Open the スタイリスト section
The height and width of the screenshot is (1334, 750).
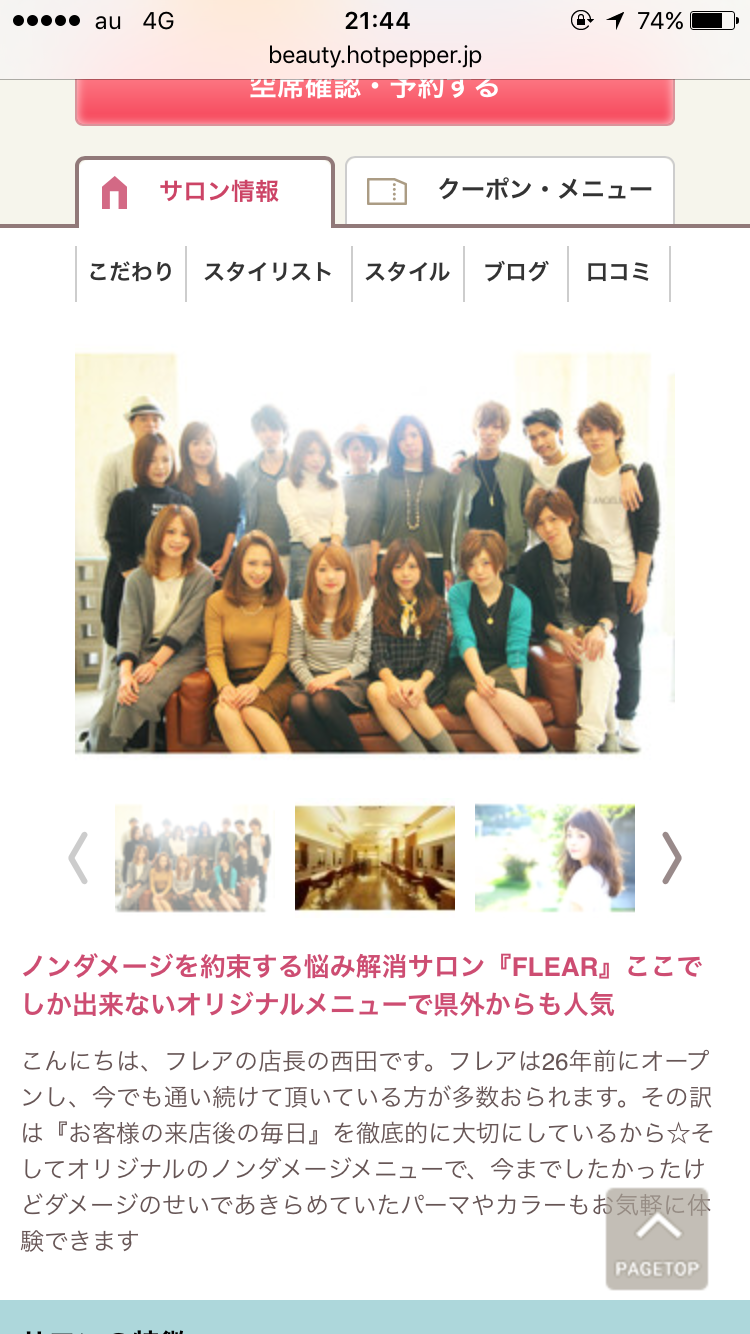[268, 272]
